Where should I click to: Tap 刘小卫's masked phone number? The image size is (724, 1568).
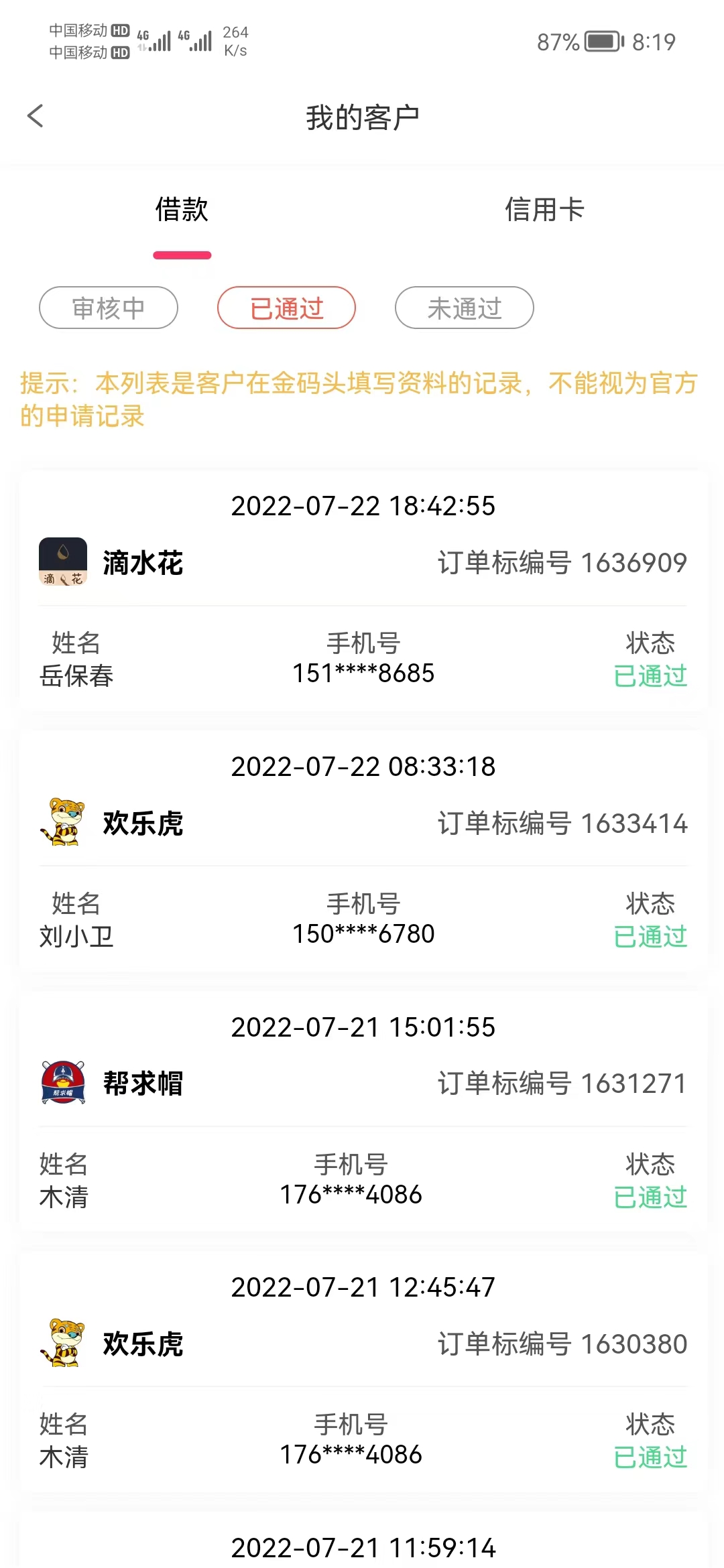coord(364,933)
